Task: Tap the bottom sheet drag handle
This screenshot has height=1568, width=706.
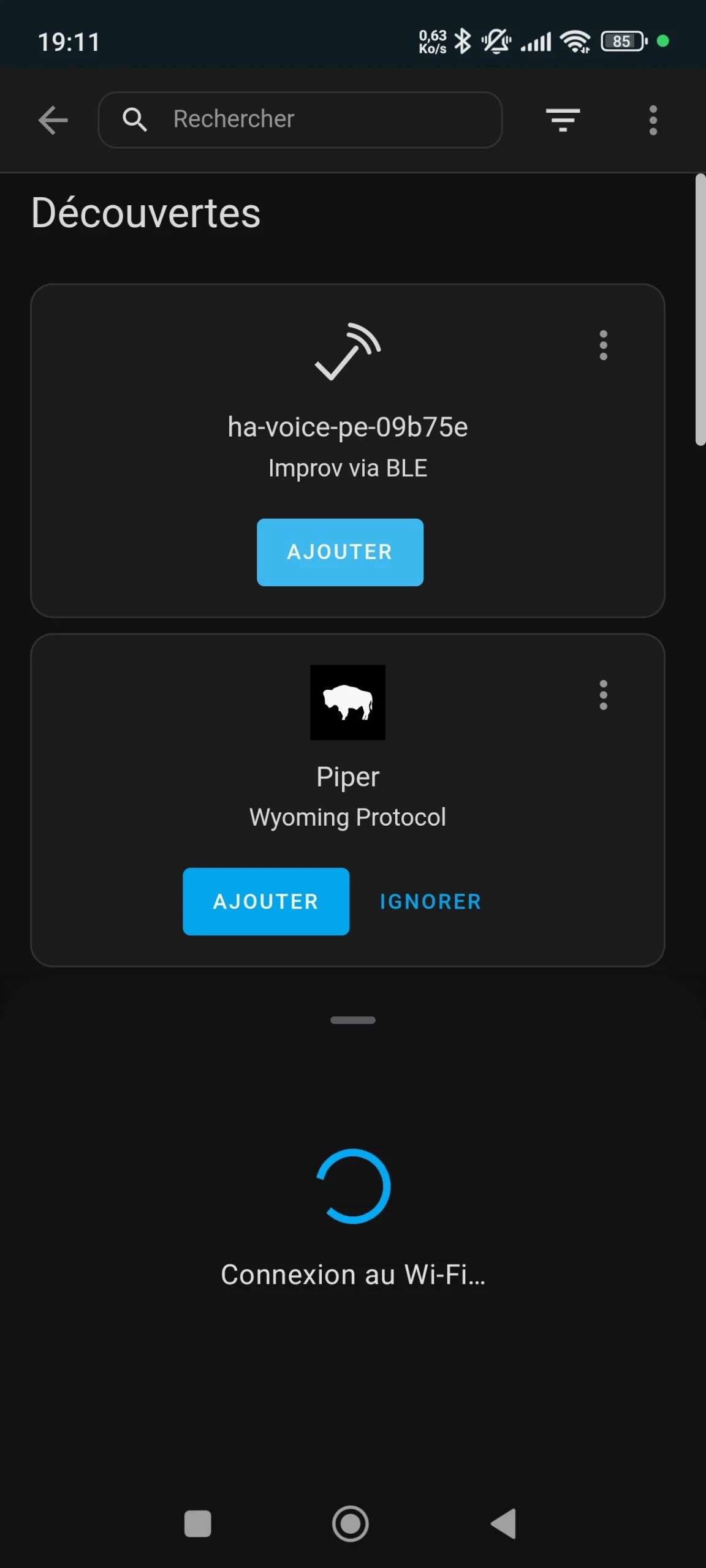Action: [353, 1020]
